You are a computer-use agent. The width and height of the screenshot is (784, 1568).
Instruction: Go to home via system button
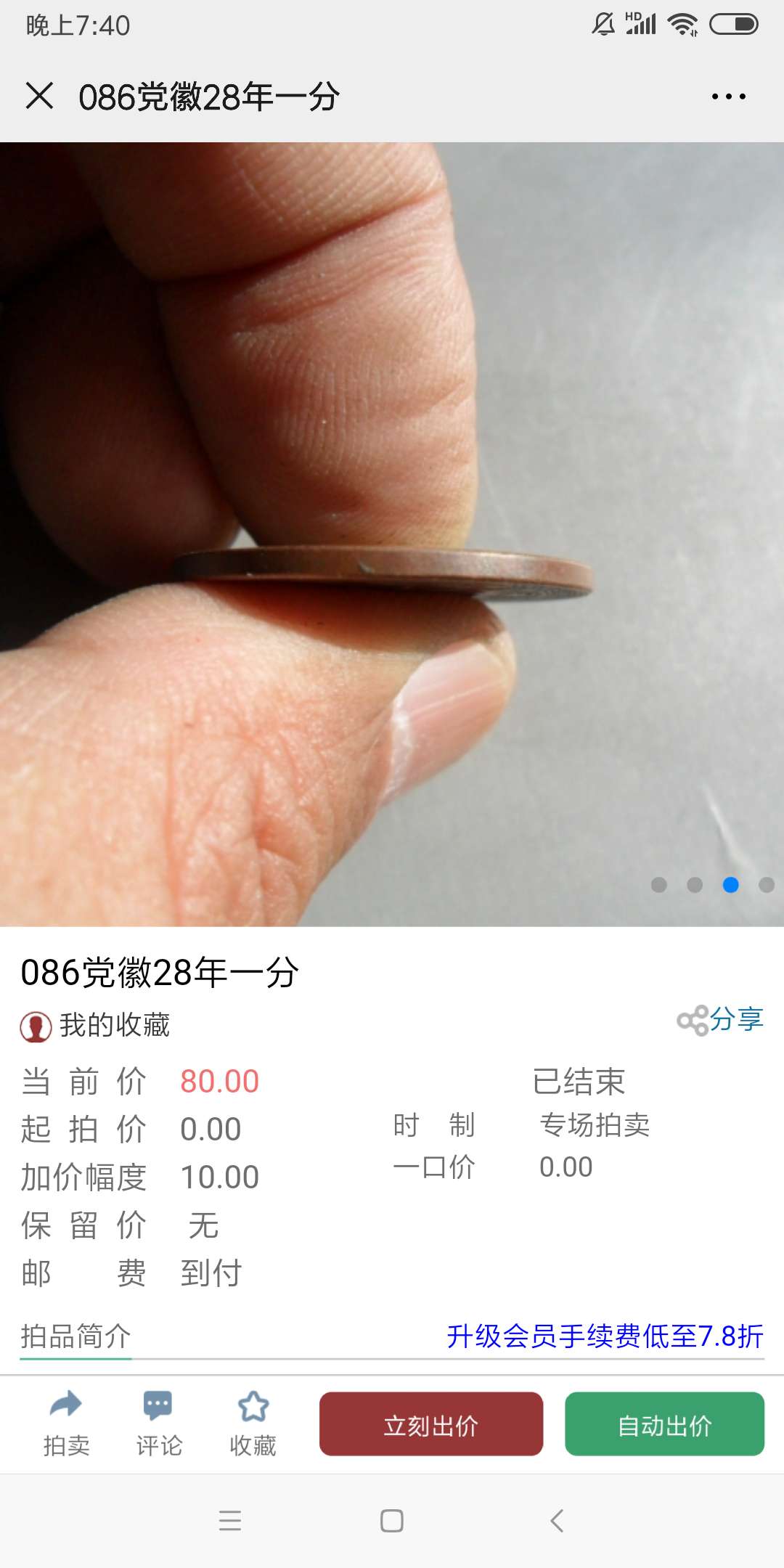click(x=392, y=1521)
